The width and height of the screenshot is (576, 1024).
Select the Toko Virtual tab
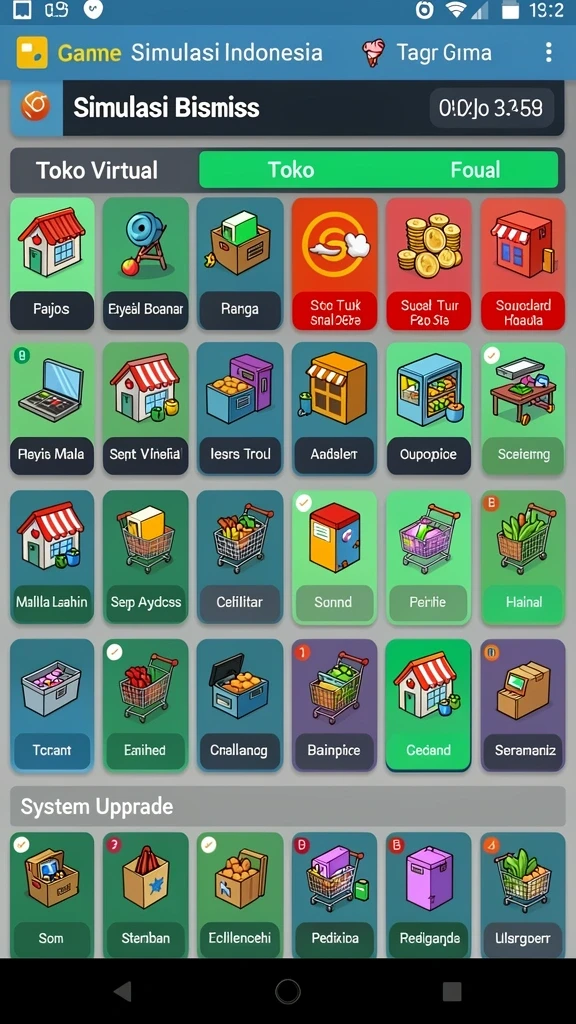[x=97, y=170]
